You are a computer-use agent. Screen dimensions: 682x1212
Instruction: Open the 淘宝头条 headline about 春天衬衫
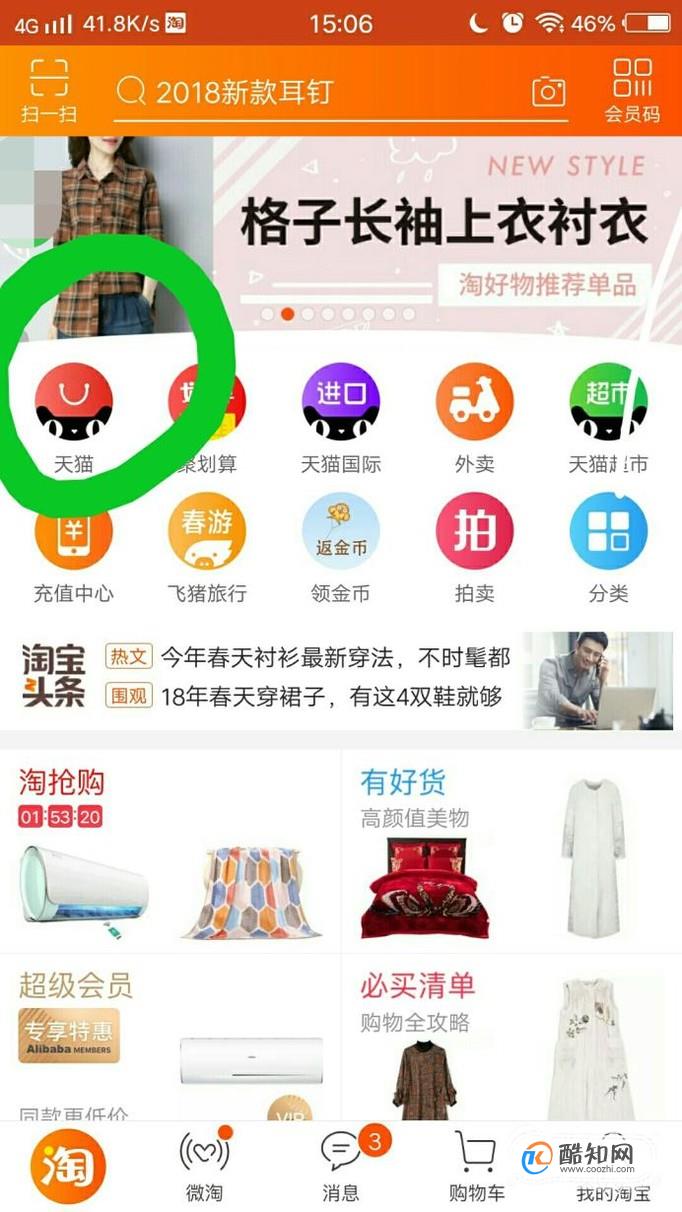pos(335,657)
